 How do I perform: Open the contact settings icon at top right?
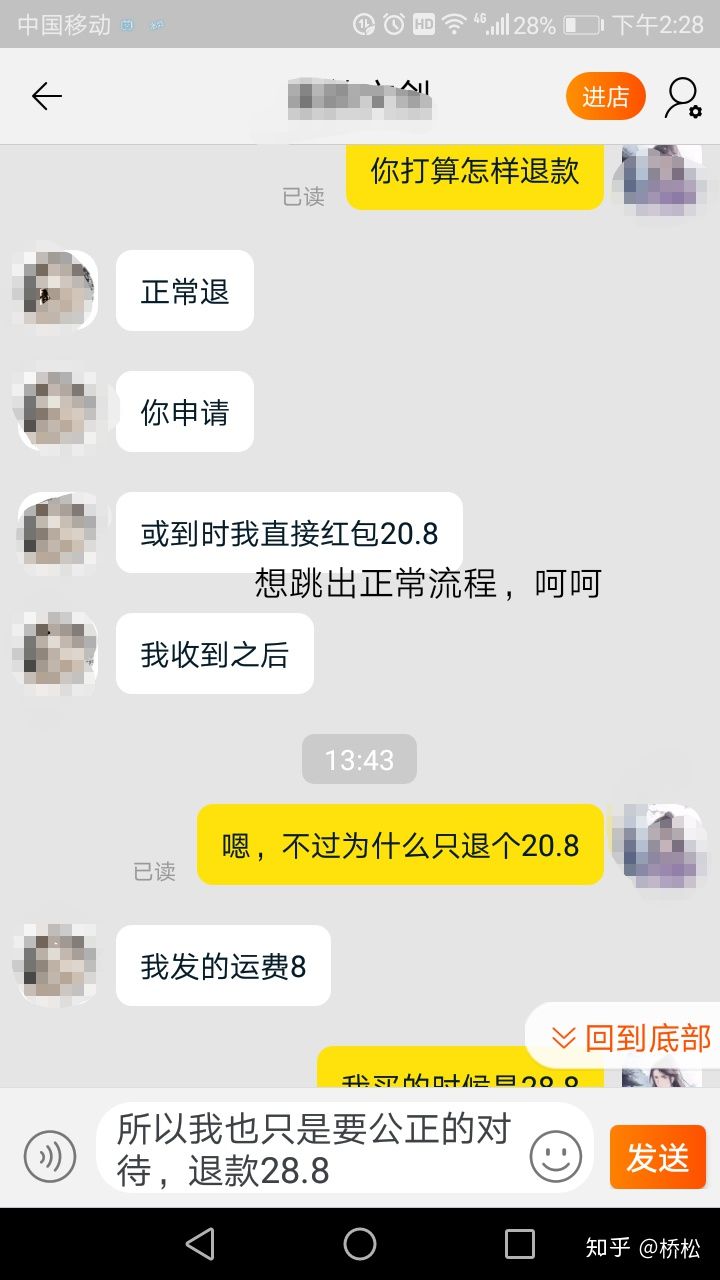(x=683, y=97)
